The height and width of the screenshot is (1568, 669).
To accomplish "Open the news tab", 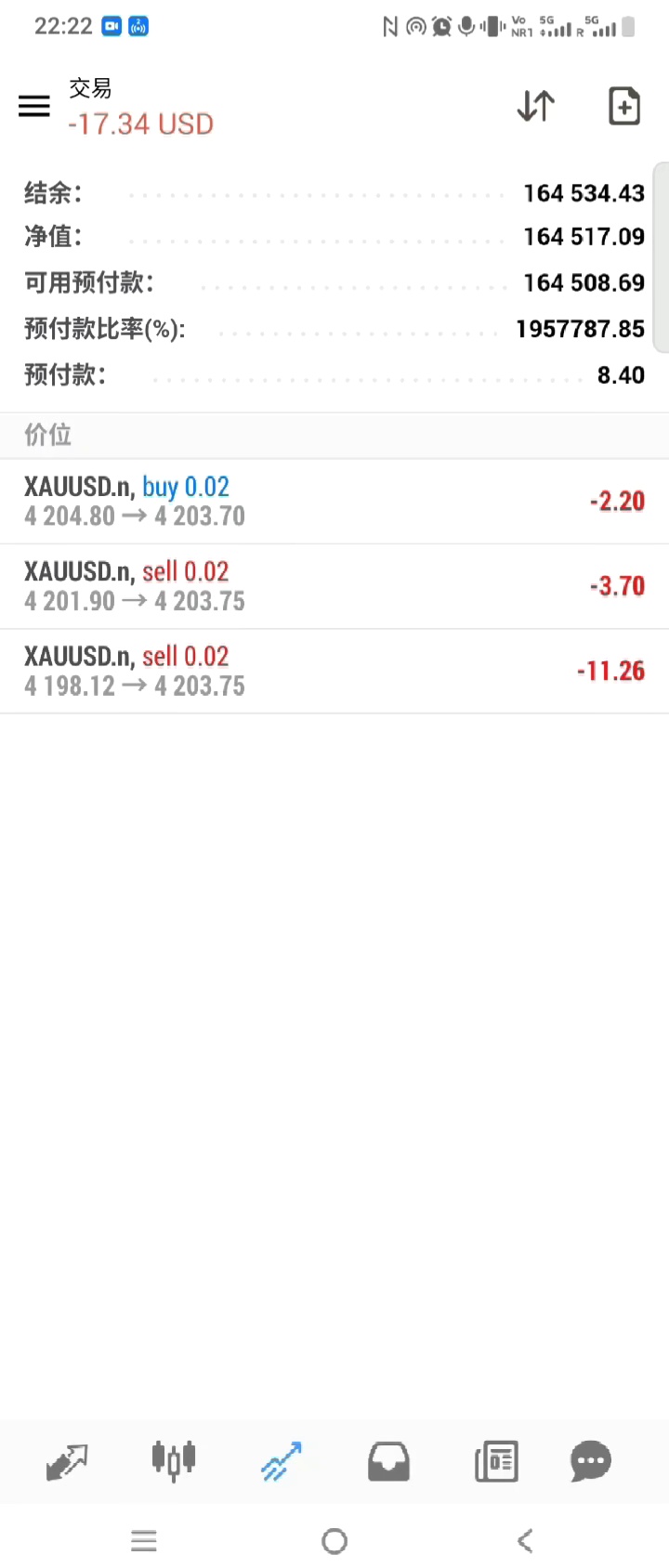I will [x=496, y=1462].
